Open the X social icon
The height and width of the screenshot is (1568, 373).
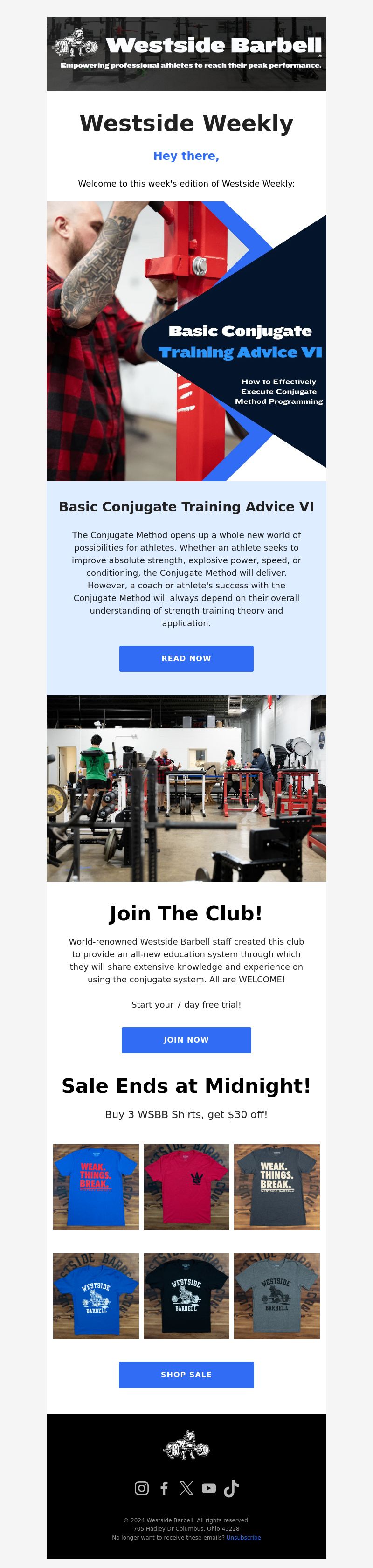tap(186, 1488)
